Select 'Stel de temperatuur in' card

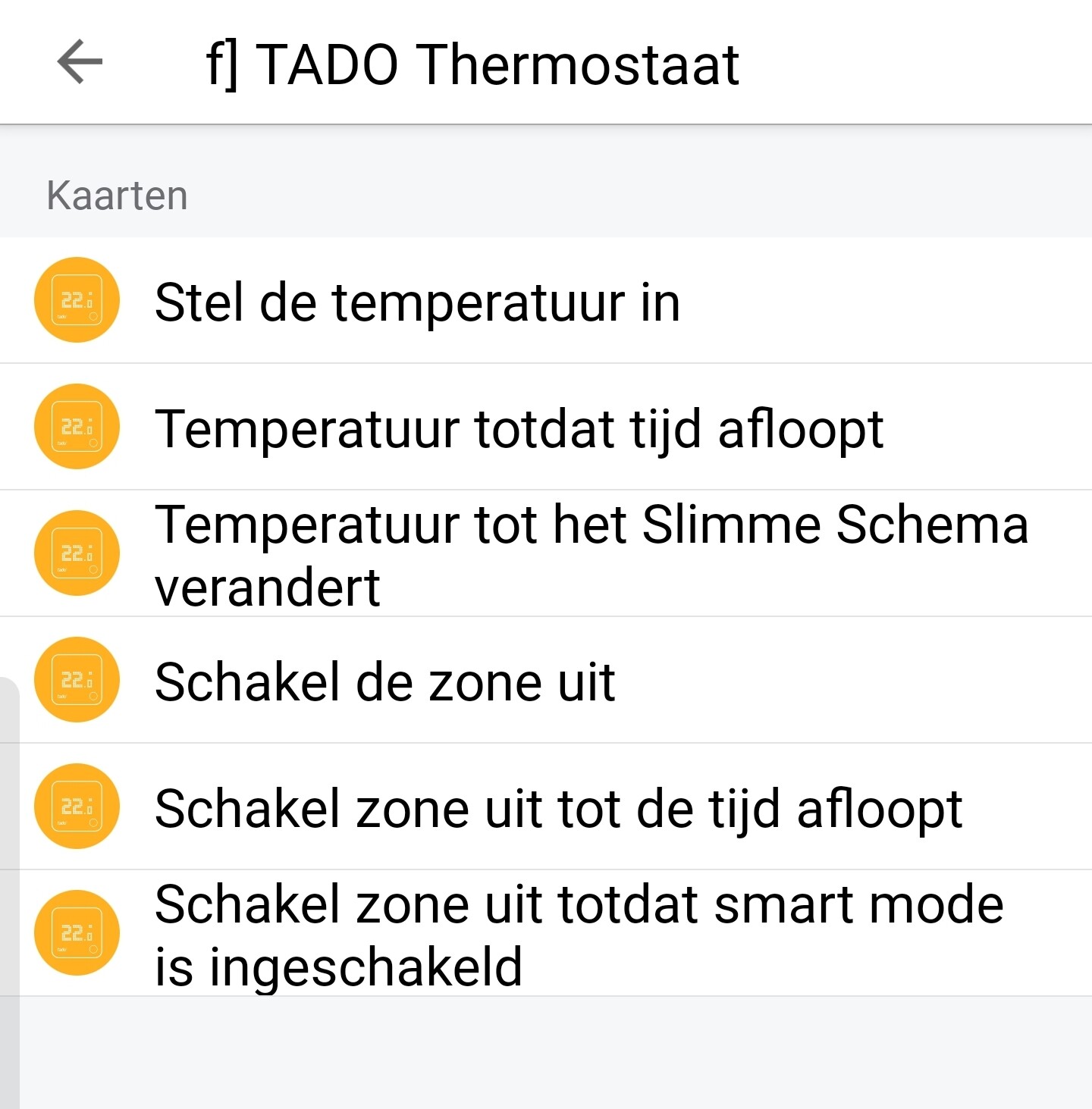417,301
